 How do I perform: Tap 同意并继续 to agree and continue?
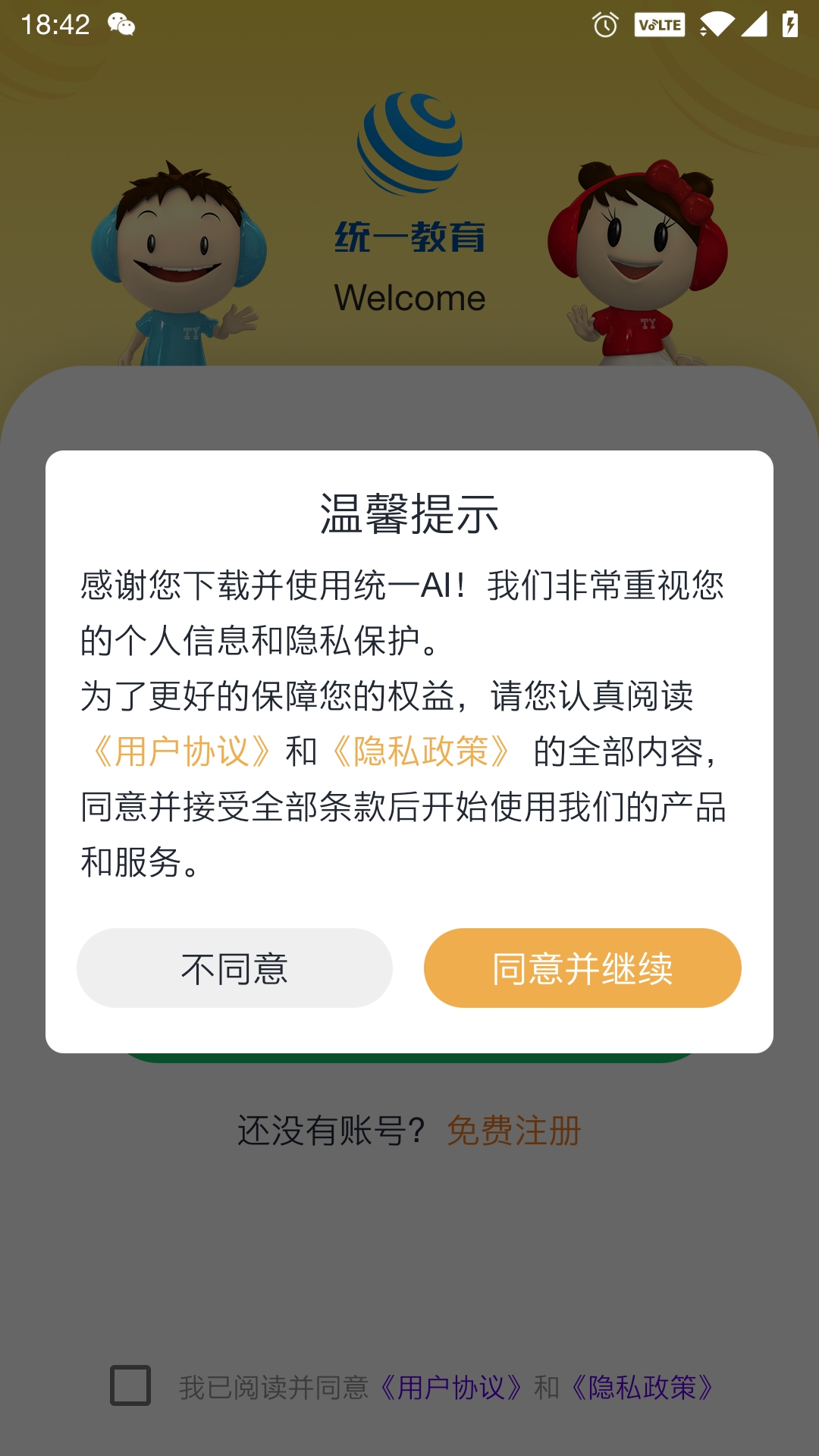(582, 968)
